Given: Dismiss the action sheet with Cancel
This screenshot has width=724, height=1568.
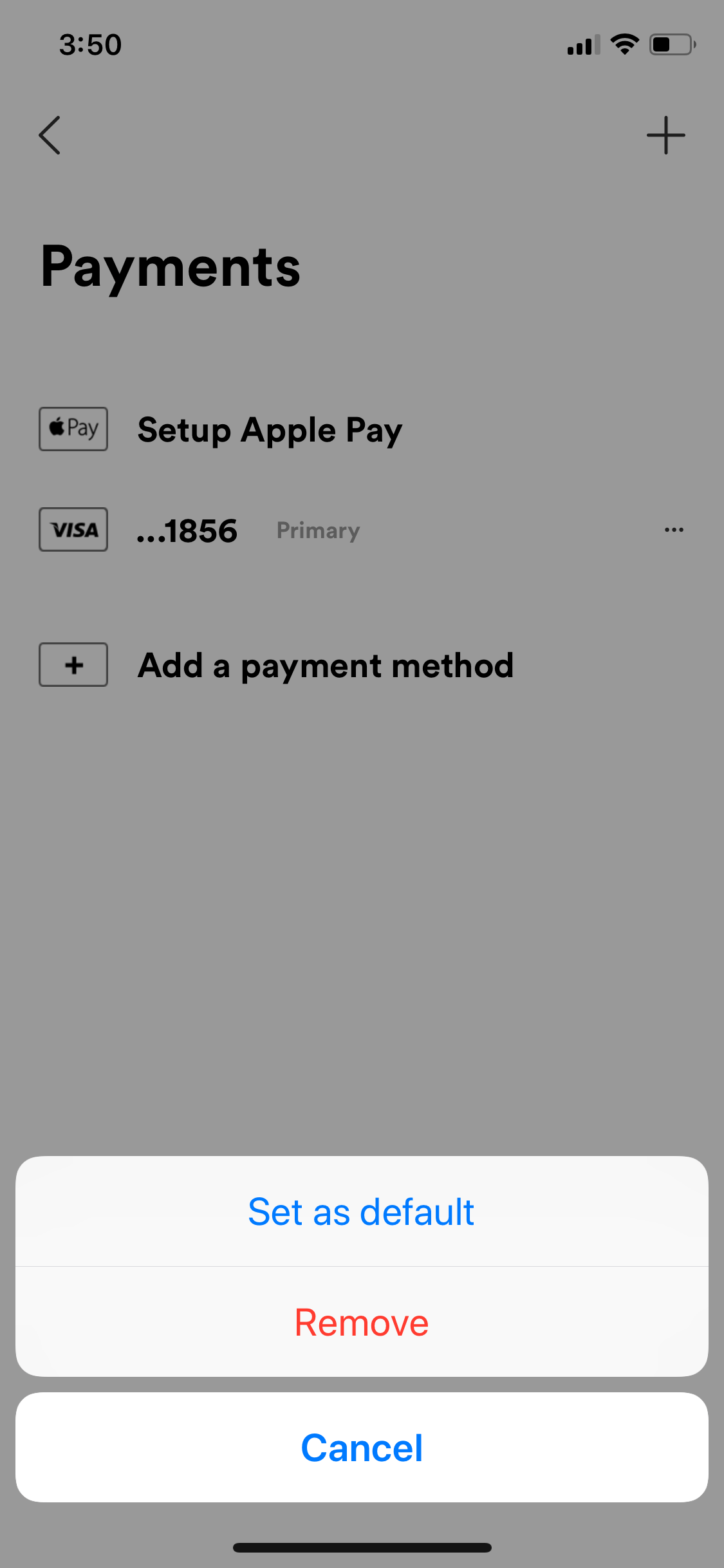Looking at the screenshot, I should click(362, 1448).
